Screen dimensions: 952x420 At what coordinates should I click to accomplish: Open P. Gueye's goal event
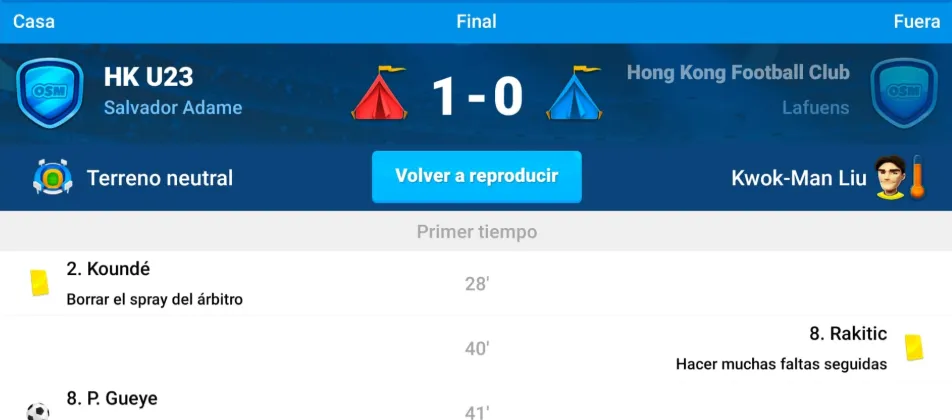click(x=476, y=401)
